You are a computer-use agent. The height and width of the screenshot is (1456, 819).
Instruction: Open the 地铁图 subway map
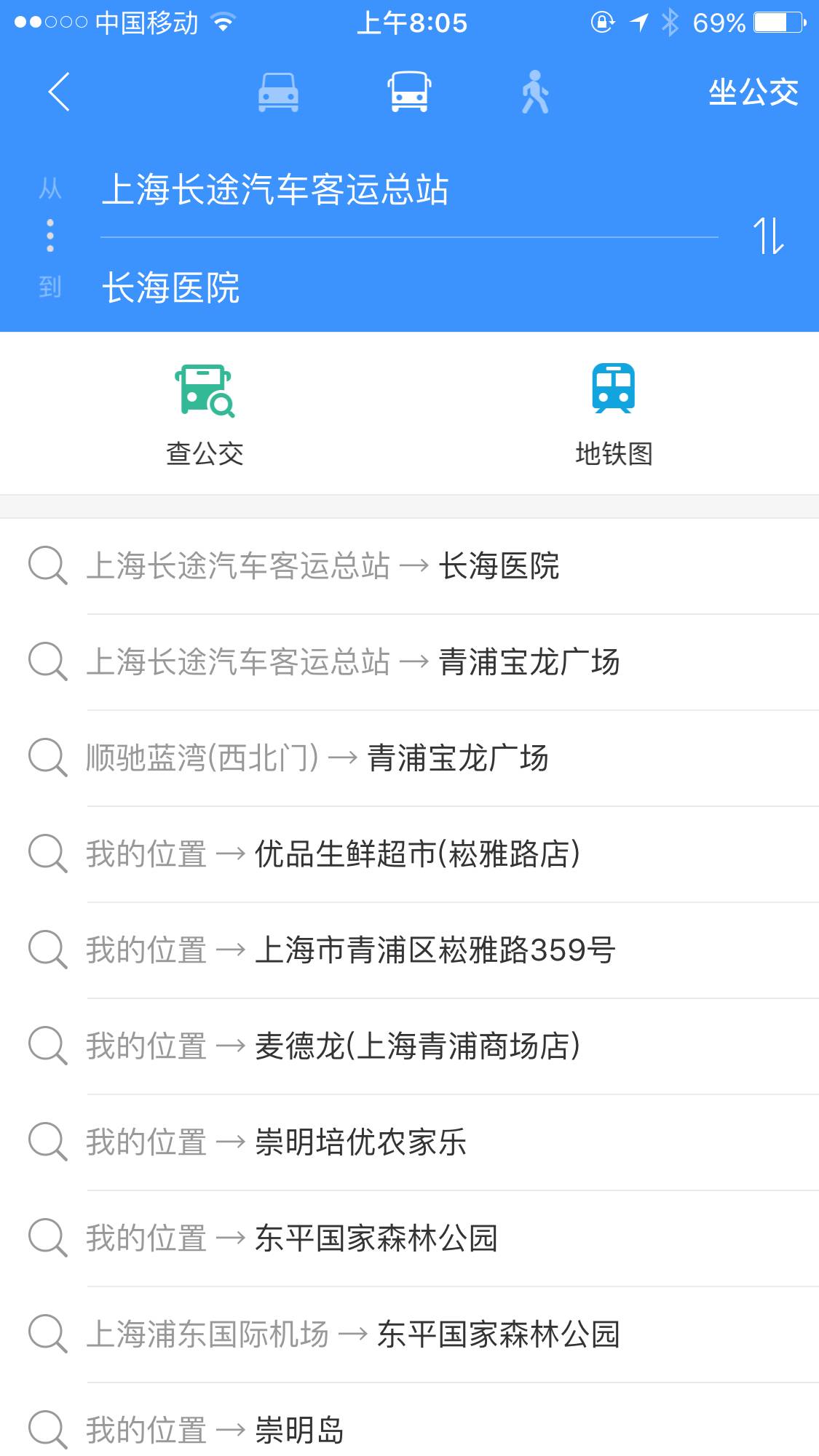(x=614, y=413)
